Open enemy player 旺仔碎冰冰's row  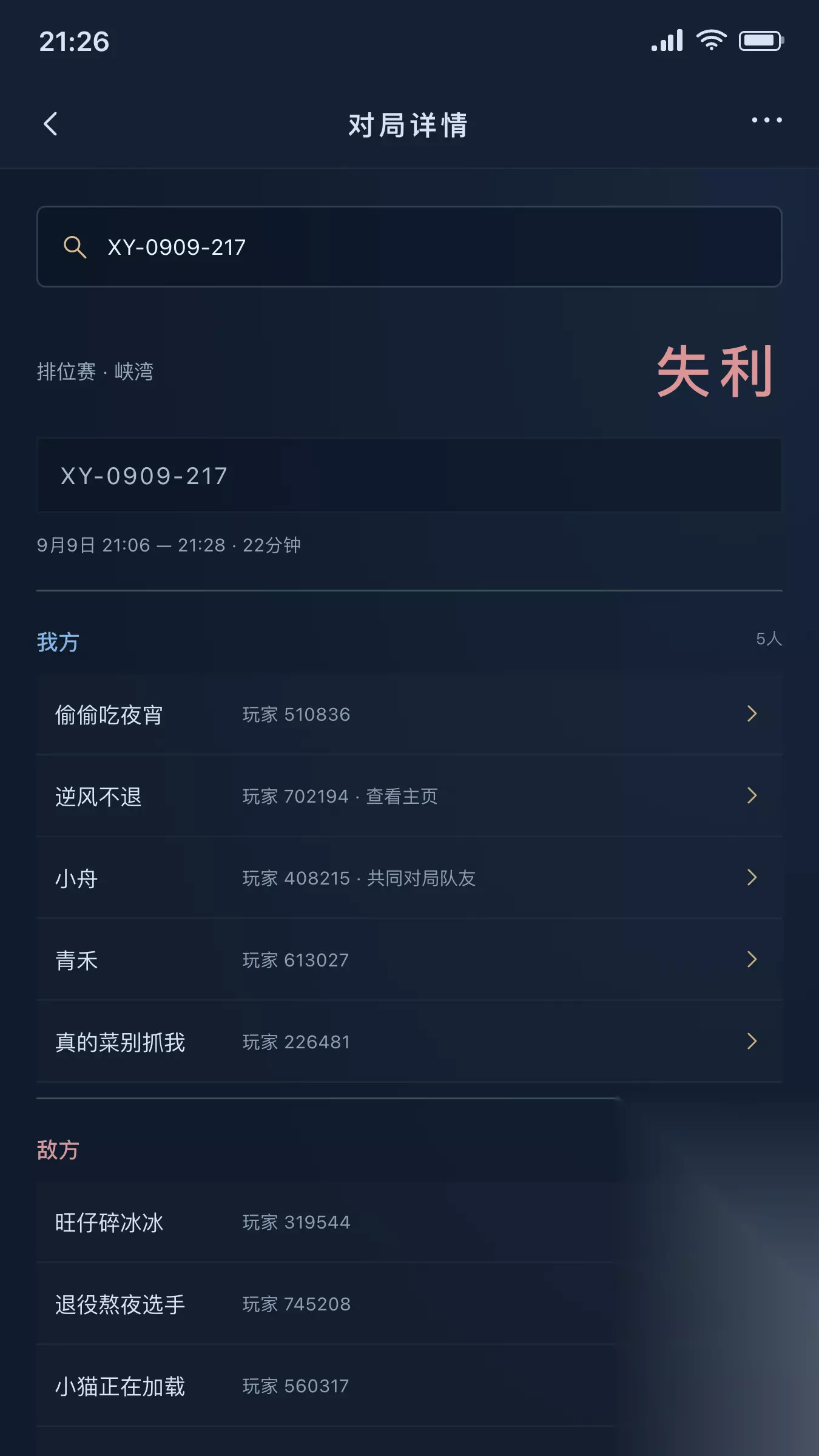(x=326, y=1222)
